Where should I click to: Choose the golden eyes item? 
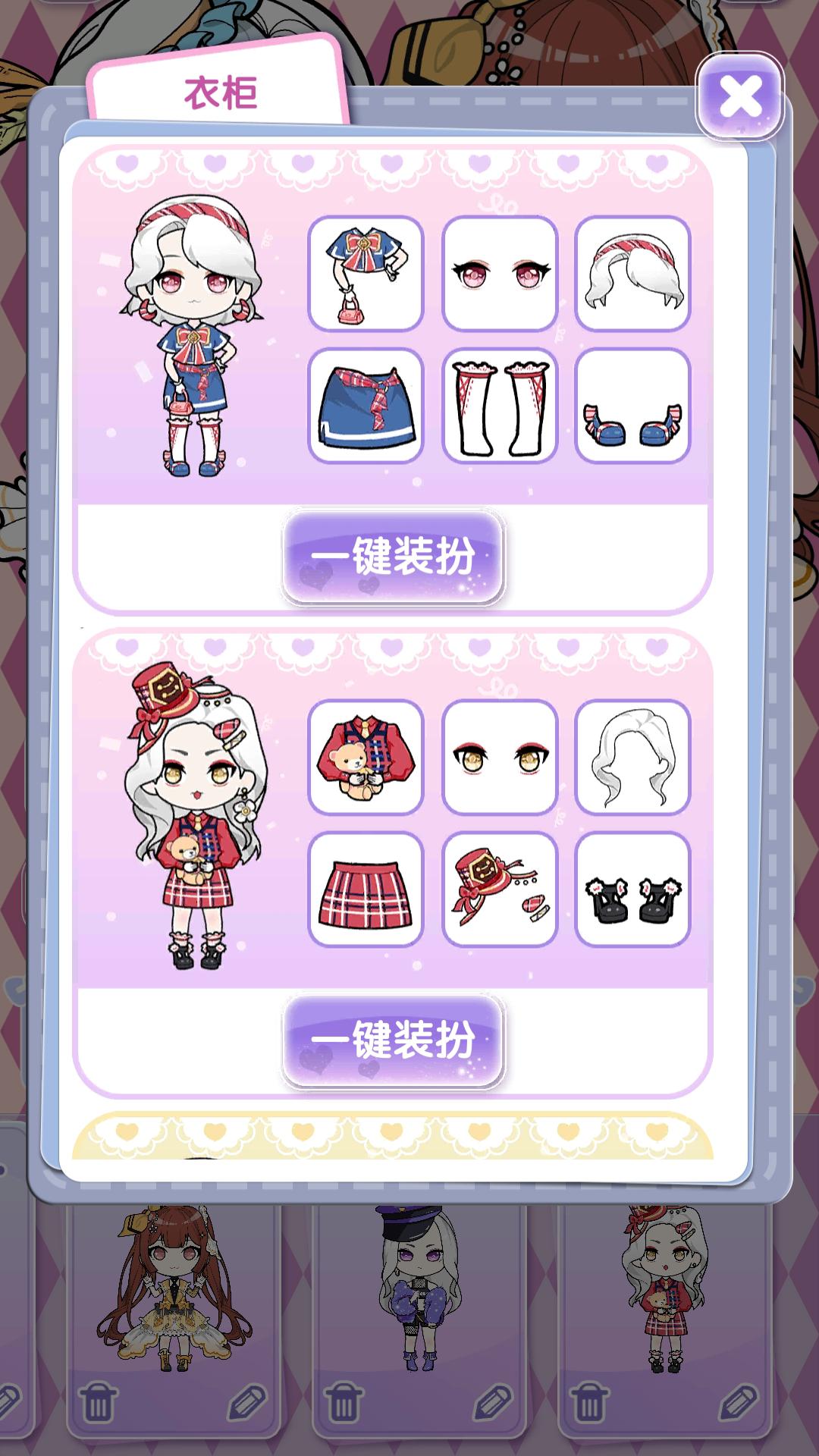click(500, 757)
